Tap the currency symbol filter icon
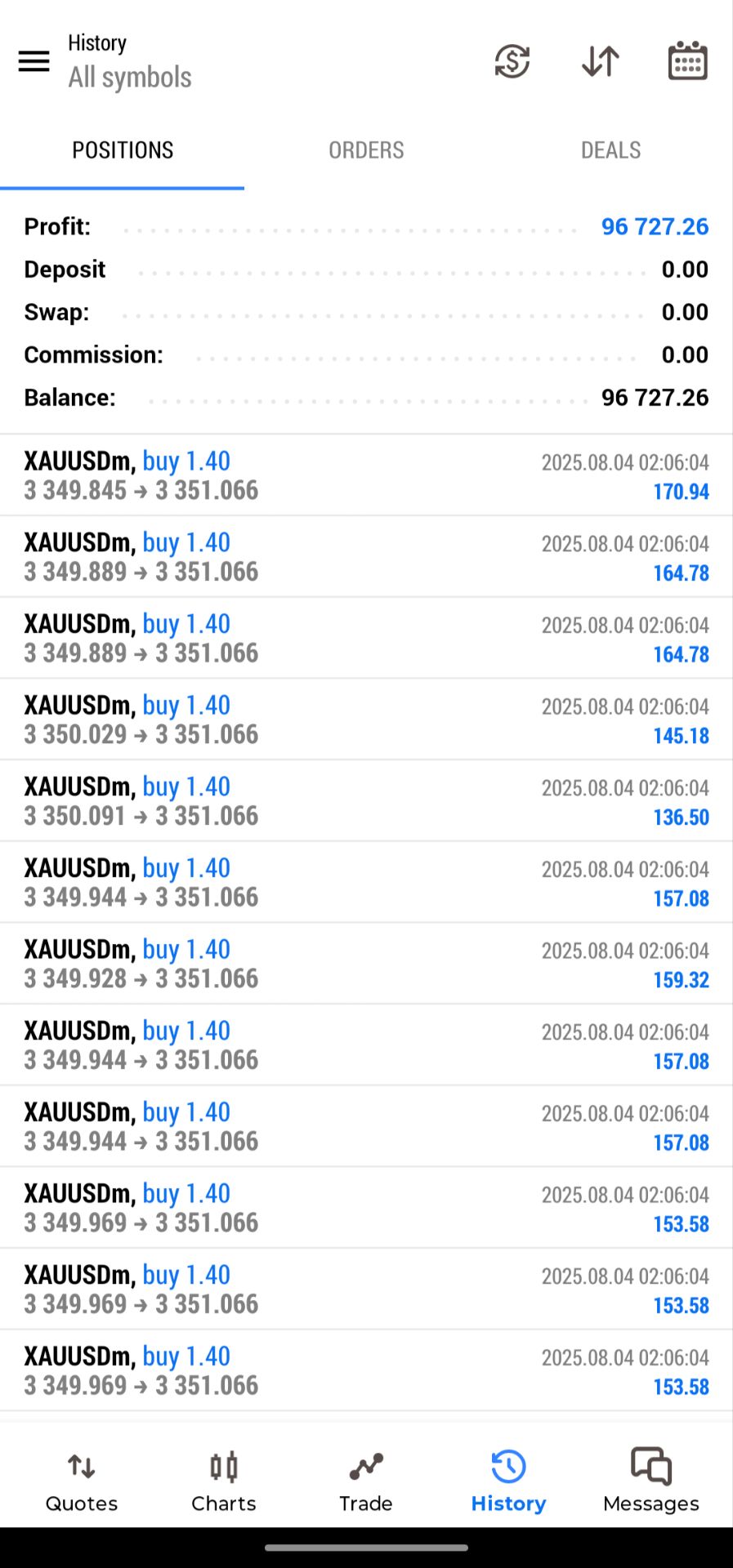Image resolution: width=733 pixels, height=1568 pixels. point(512,61)
